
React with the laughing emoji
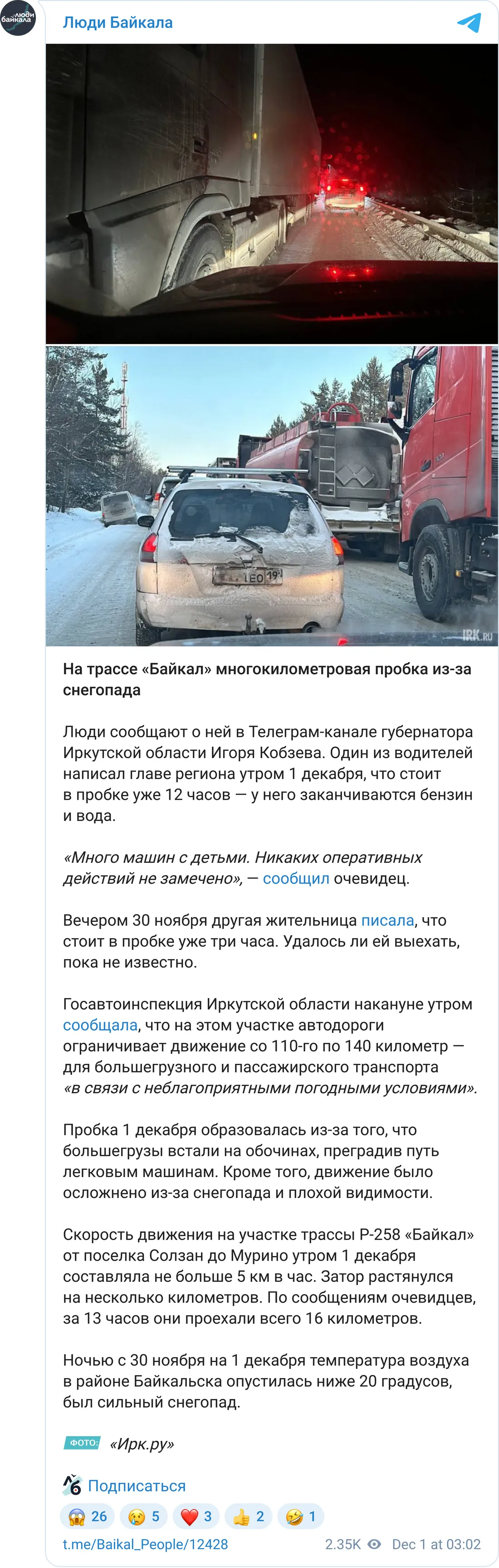[x=300, y=1516]
